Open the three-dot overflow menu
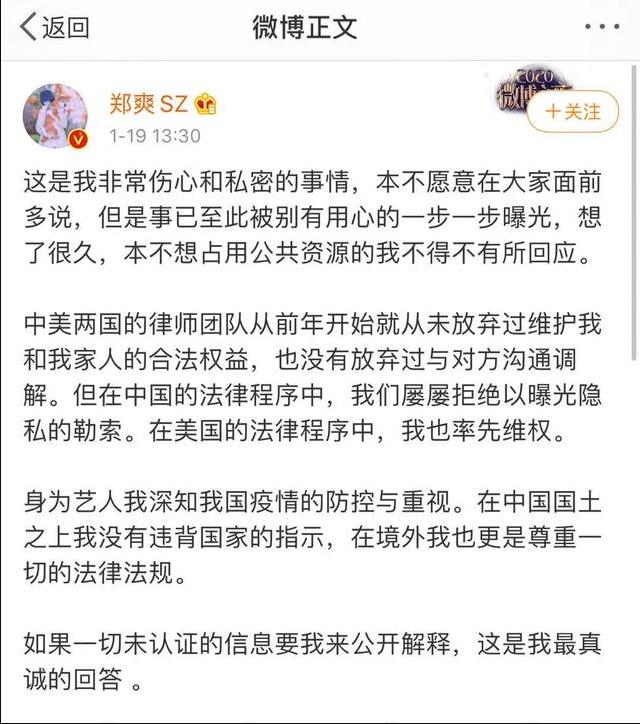Viewport: 640px width, 724px height. (600, 27)
